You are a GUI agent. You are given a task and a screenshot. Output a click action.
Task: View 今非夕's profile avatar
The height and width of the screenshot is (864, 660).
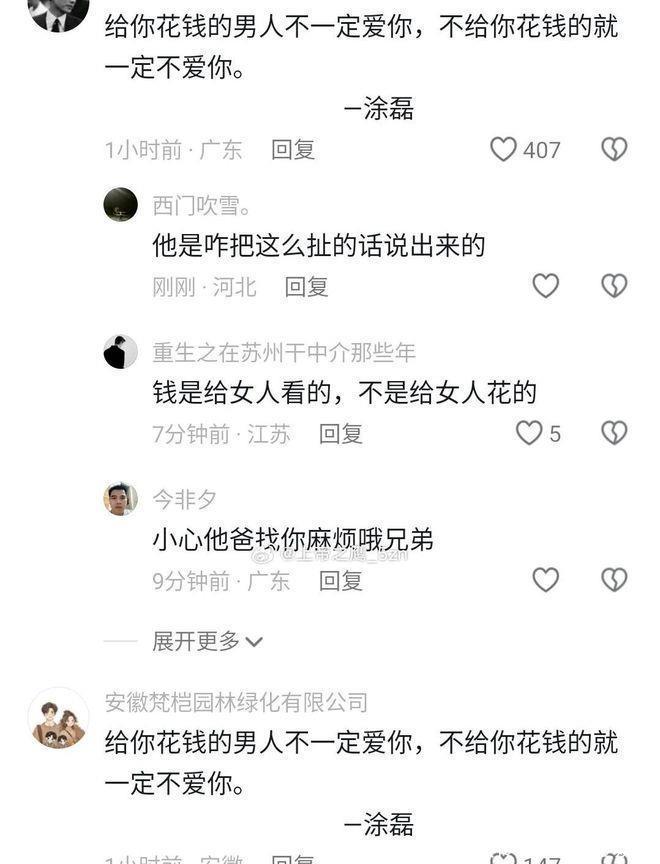click(121, 498)
